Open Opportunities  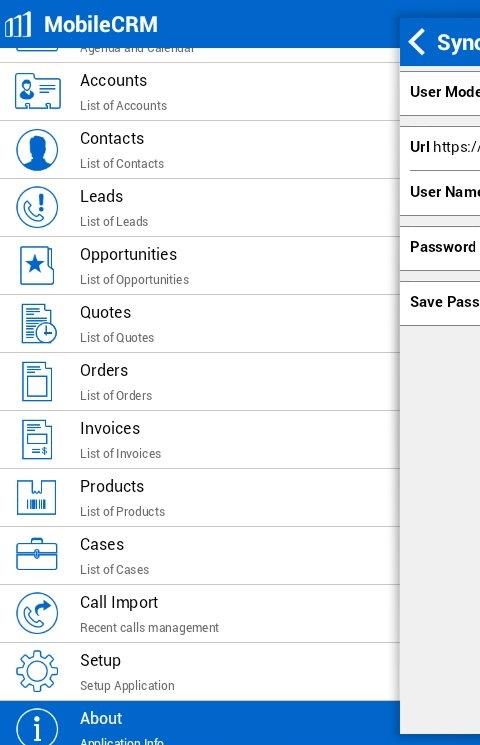pyautogui.click(x=200, y=266)
